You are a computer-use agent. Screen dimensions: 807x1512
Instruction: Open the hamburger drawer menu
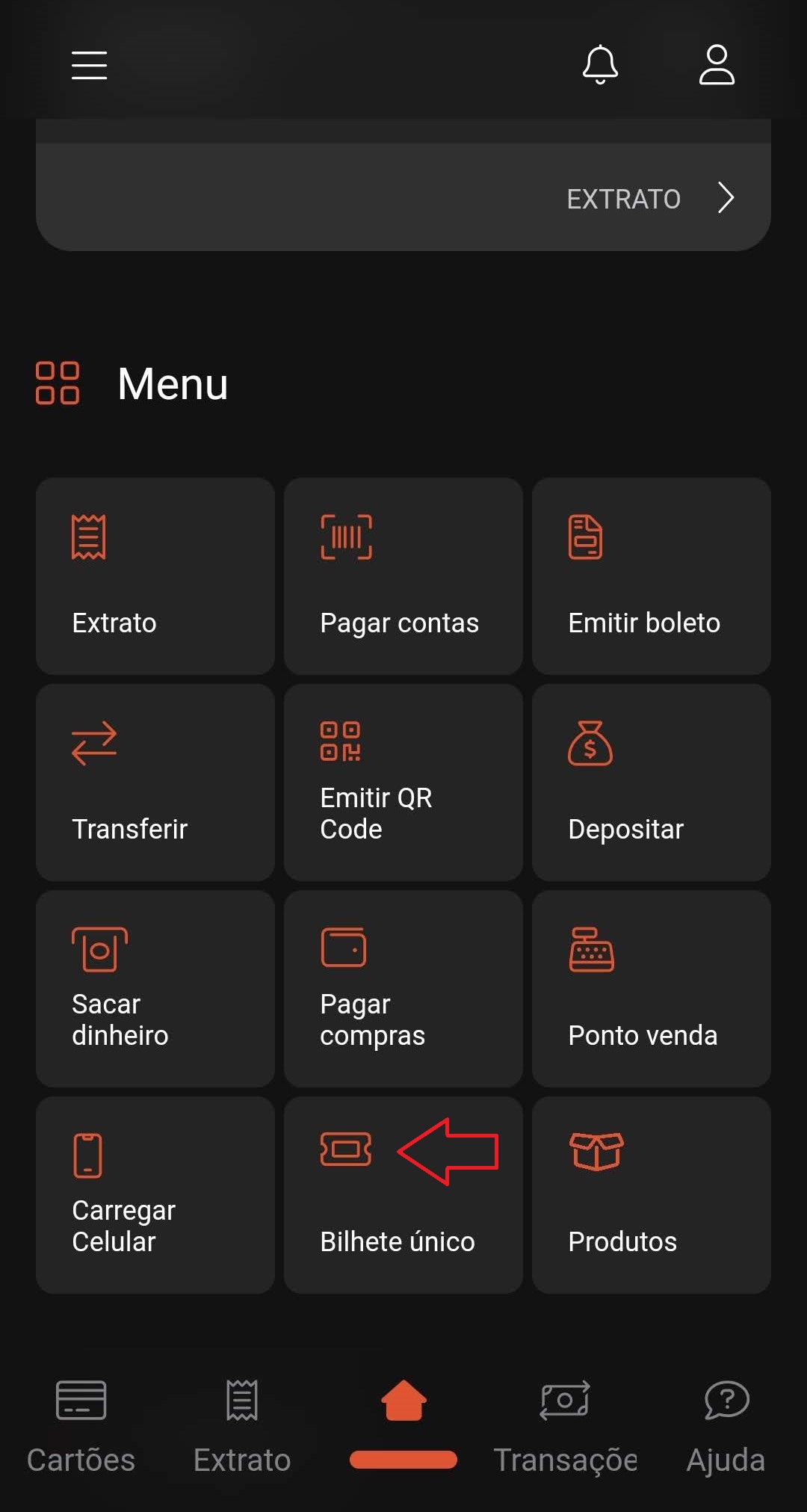tap(89, 65)
